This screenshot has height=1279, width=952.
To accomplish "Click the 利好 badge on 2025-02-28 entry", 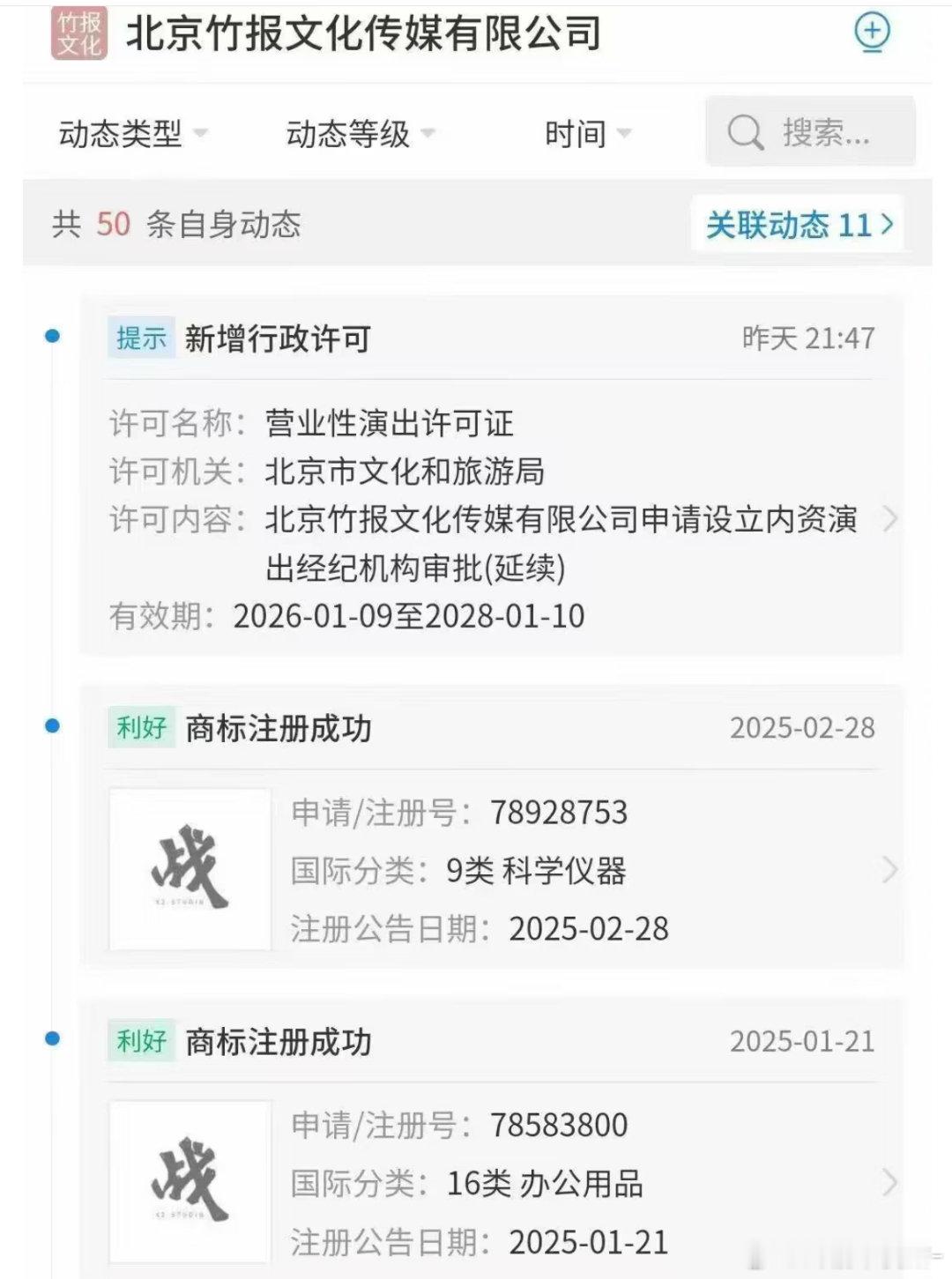I will 143,726.
